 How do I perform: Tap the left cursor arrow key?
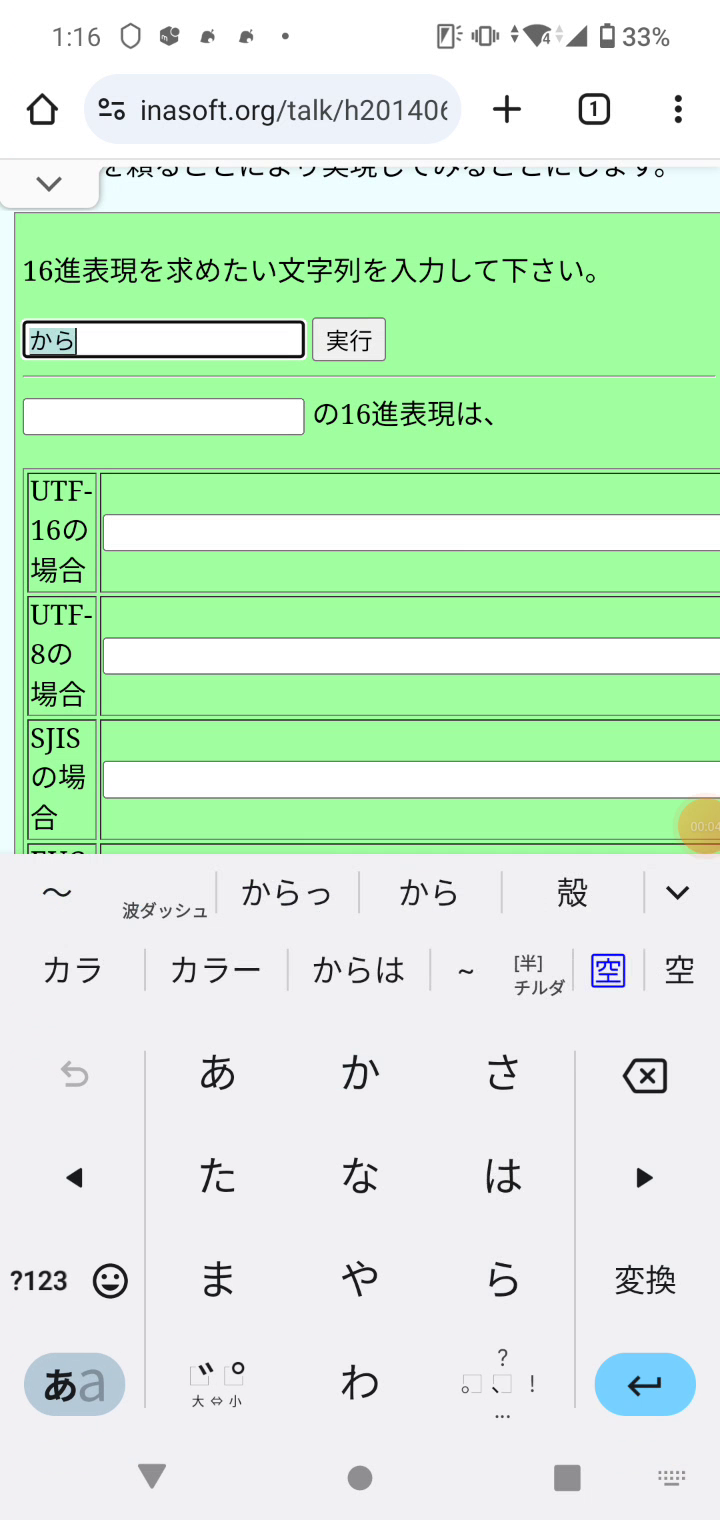pos(75,1178)
